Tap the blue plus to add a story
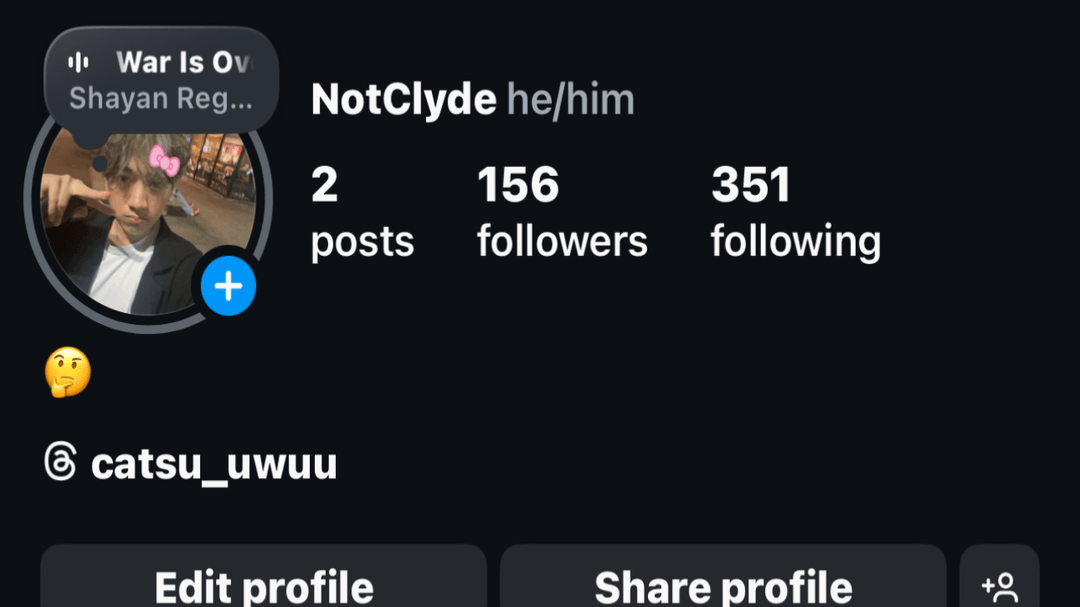Screen dimensions: 1080x607 [228, 288]
